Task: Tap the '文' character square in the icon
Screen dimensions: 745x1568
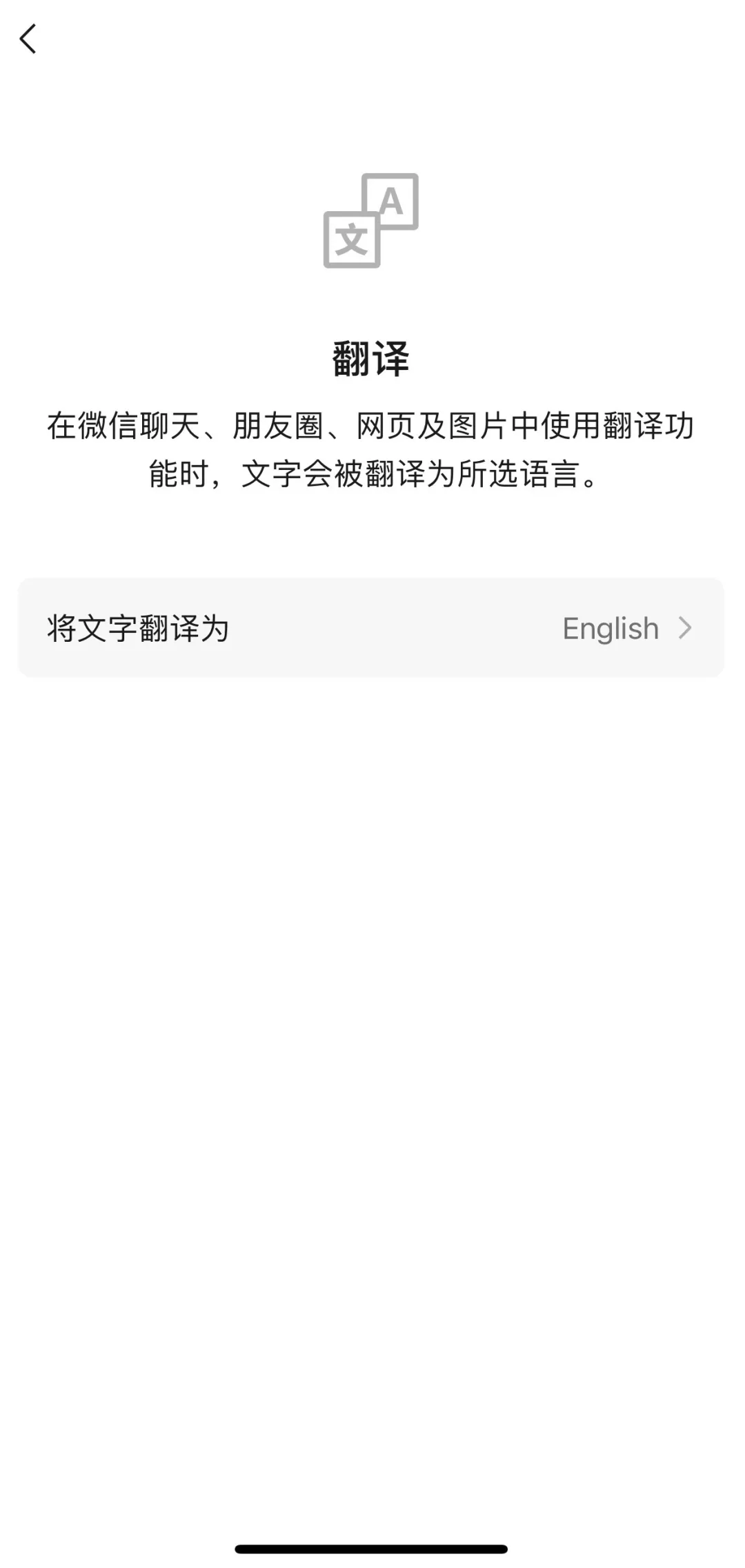Action: 353,240
